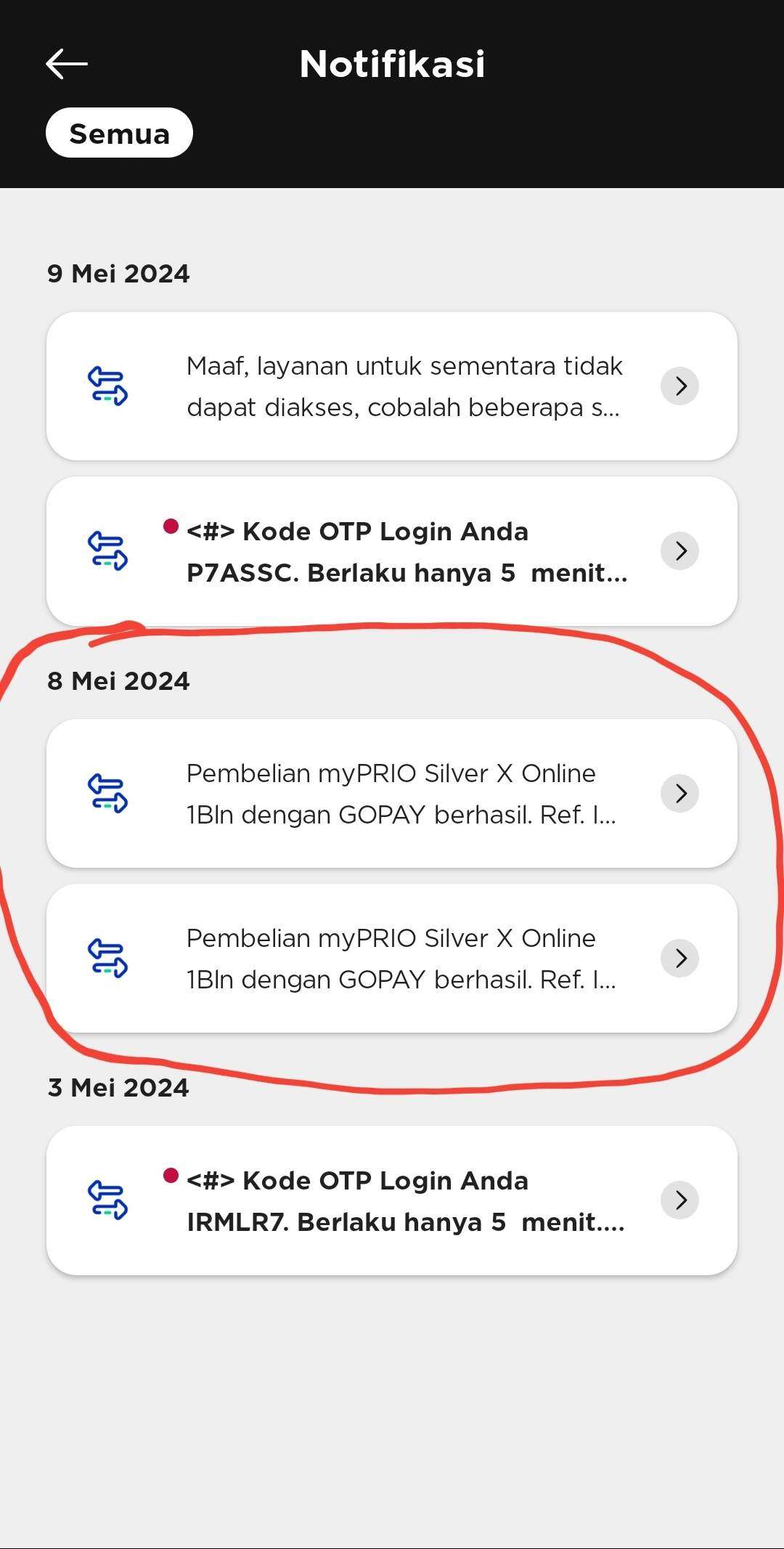Open the OTP notification with code P7ASSC
784x1549 pixels.
392,551
